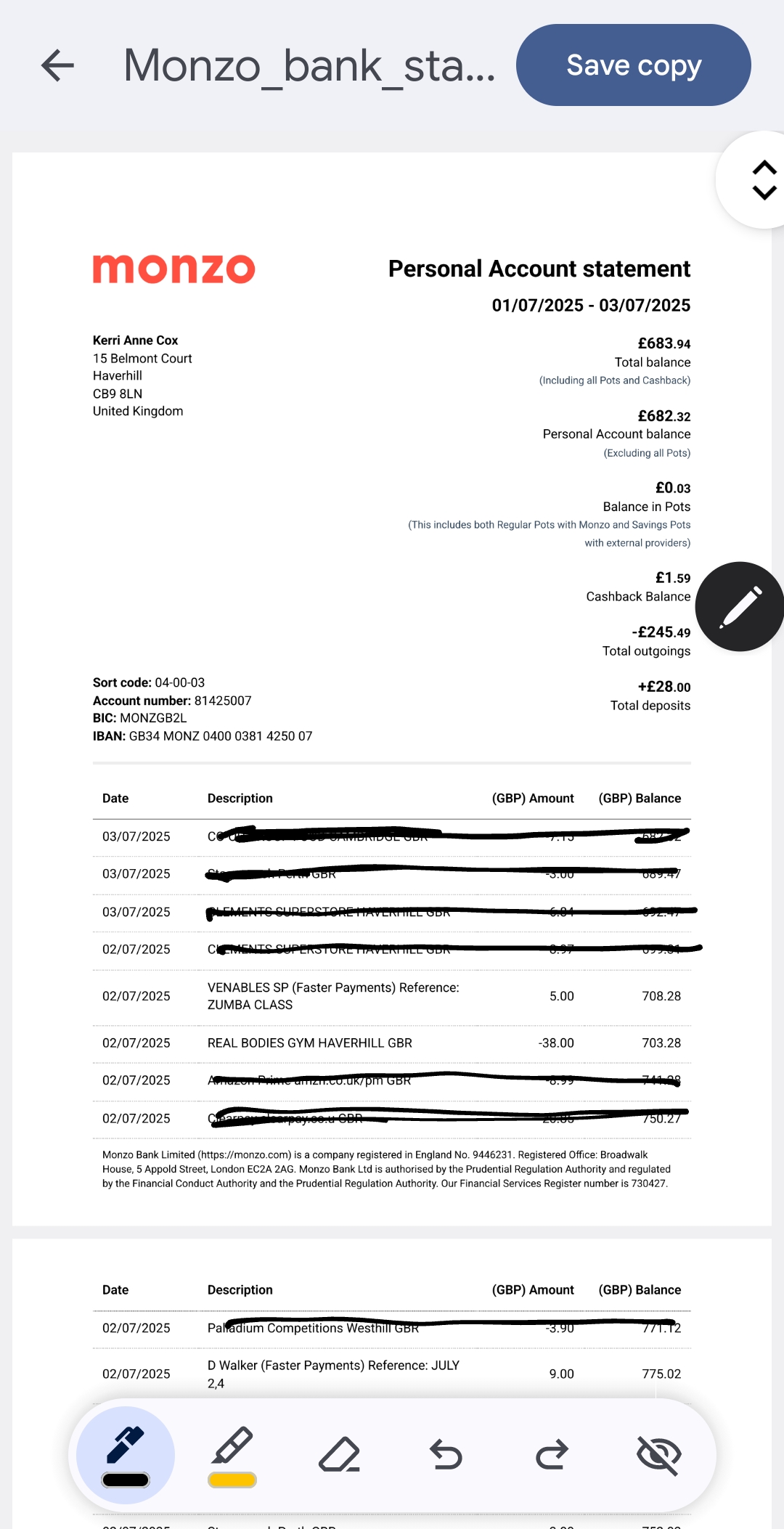Tap the floating pencil edit button
The image size is (784, 1529).
pos(740,606)
